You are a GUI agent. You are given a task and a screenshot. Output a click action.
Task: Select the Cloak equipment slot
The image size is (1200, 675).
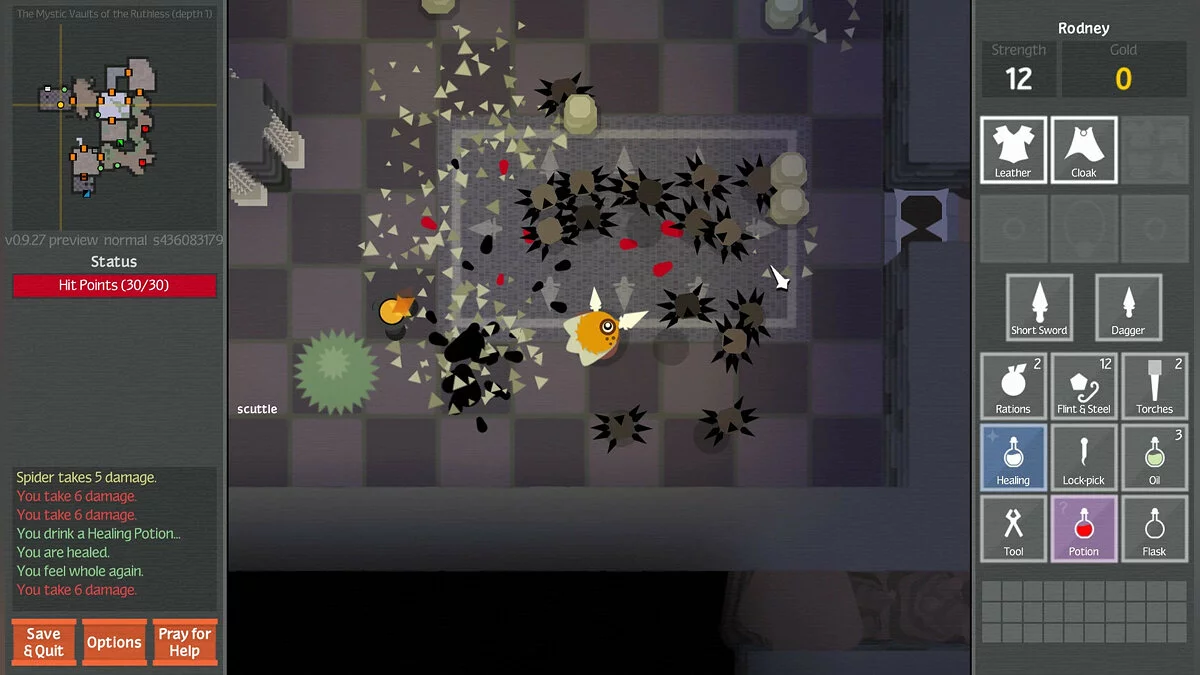pos(1084,150)
